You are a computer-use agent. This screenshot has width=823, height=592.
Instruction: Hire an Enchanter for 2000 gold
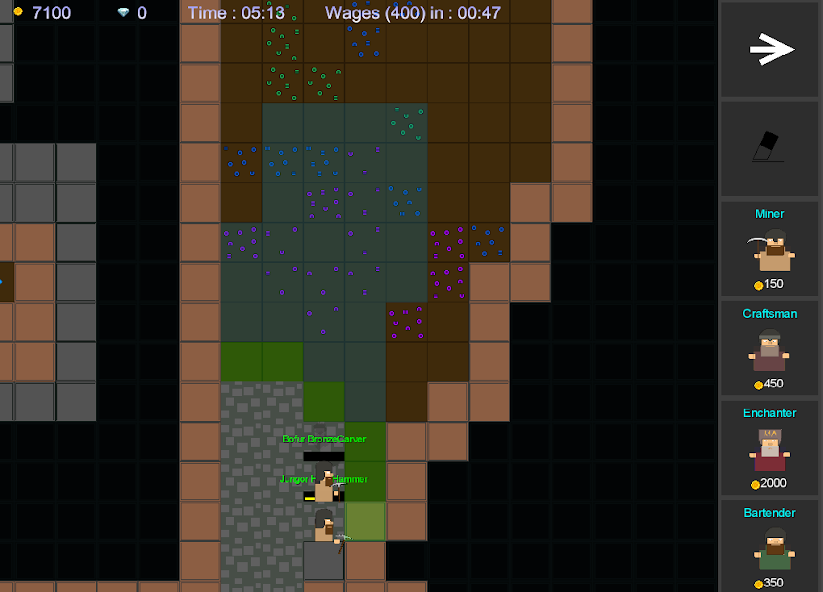tap(770, 448)
